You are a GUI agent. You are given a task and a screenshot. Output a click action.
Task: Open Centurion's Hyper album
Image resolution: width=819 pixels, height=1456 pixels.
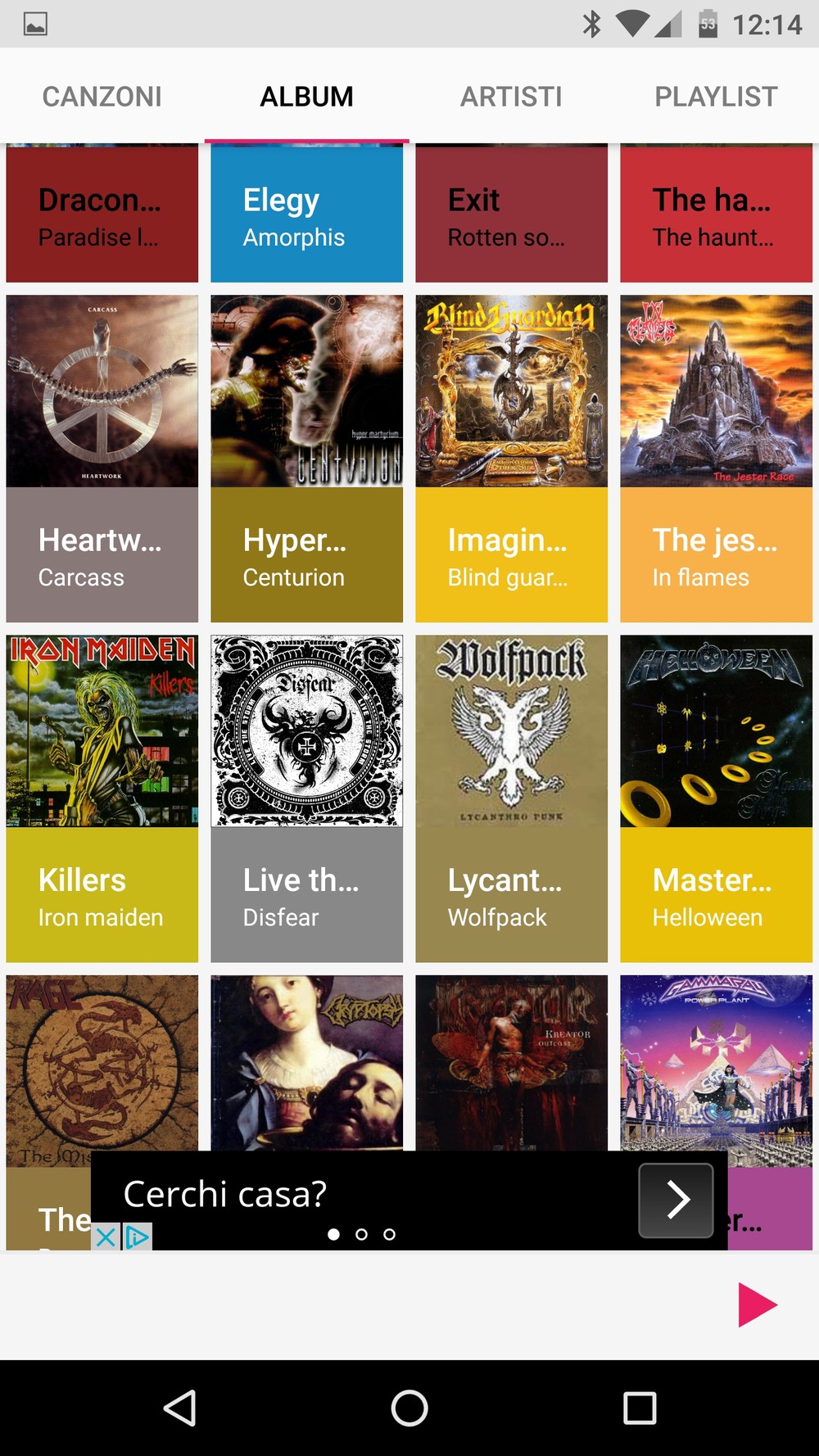[x=306, y=459]
